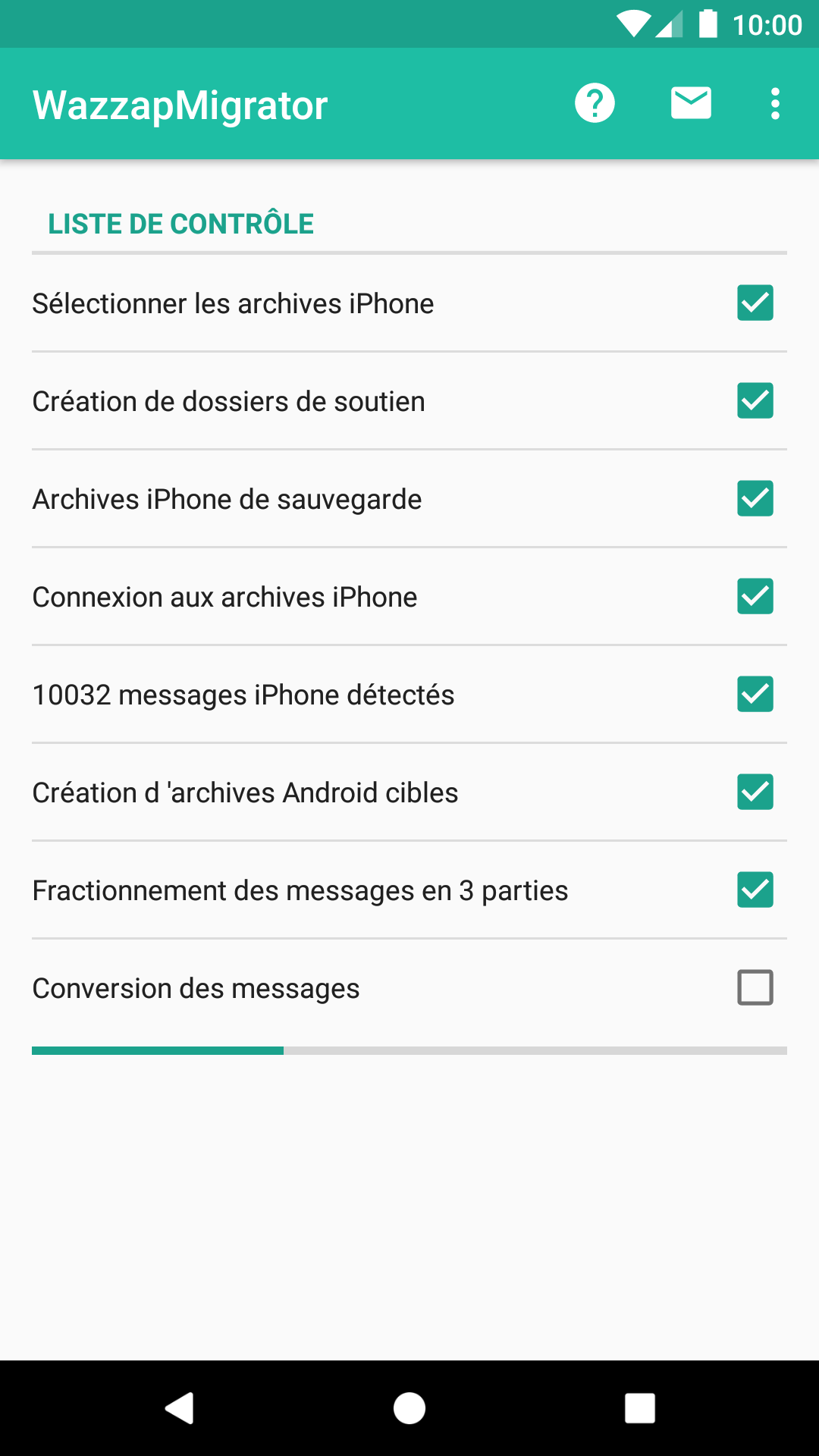The height and width of the screenshot is (1456, 819).
Task: Tap the Archives iPhone de sauvegarde checkbox
Action: [755, 499]
